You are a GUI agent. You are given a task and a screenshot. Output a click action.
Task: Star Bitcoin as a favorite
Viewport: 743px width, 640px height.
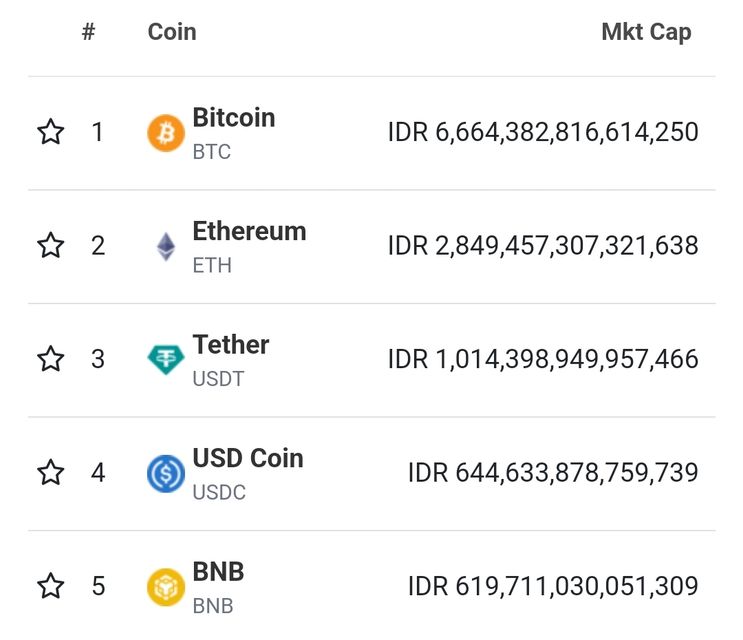point(51,132)
